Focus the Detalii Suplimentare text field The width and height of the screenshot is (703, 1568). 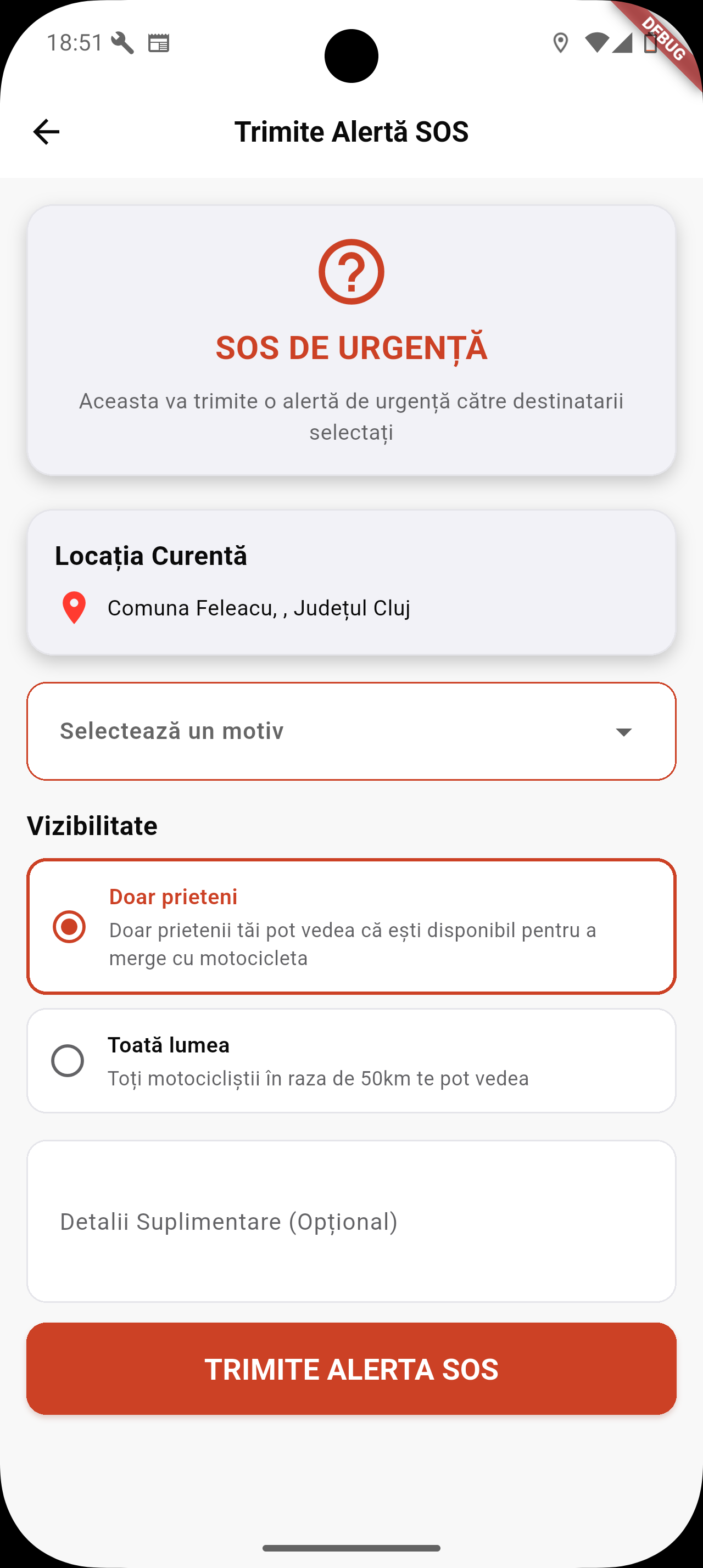(351, 1221)
